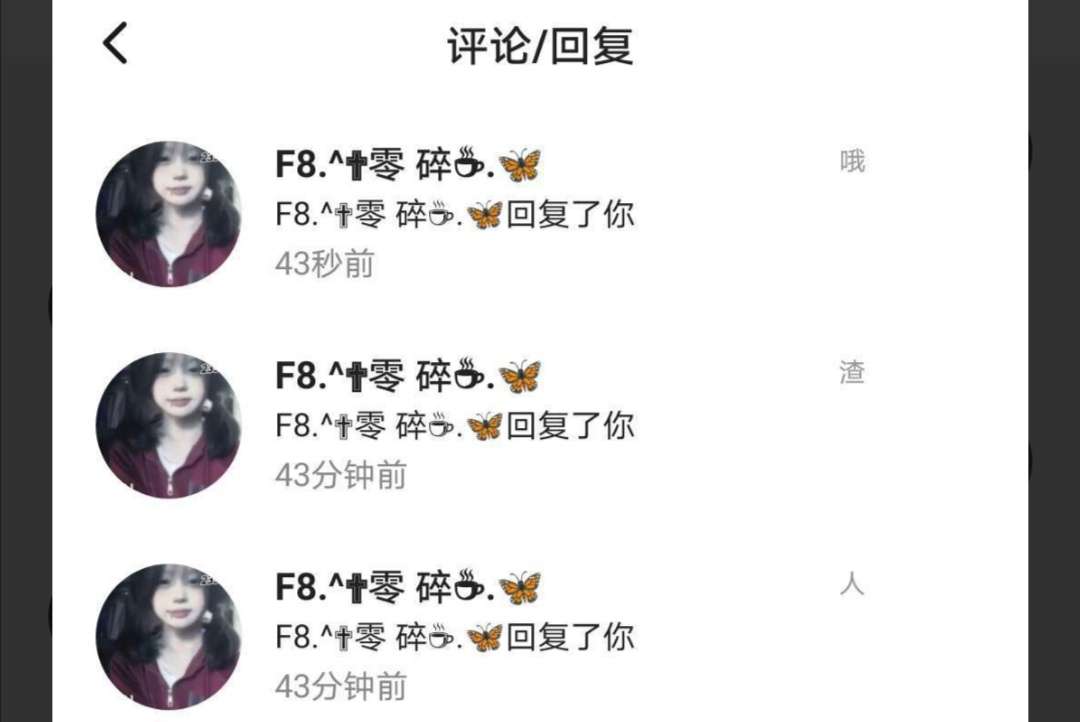
Task: Go back from 评论/回复 page
Action: [x=116, y=44]
